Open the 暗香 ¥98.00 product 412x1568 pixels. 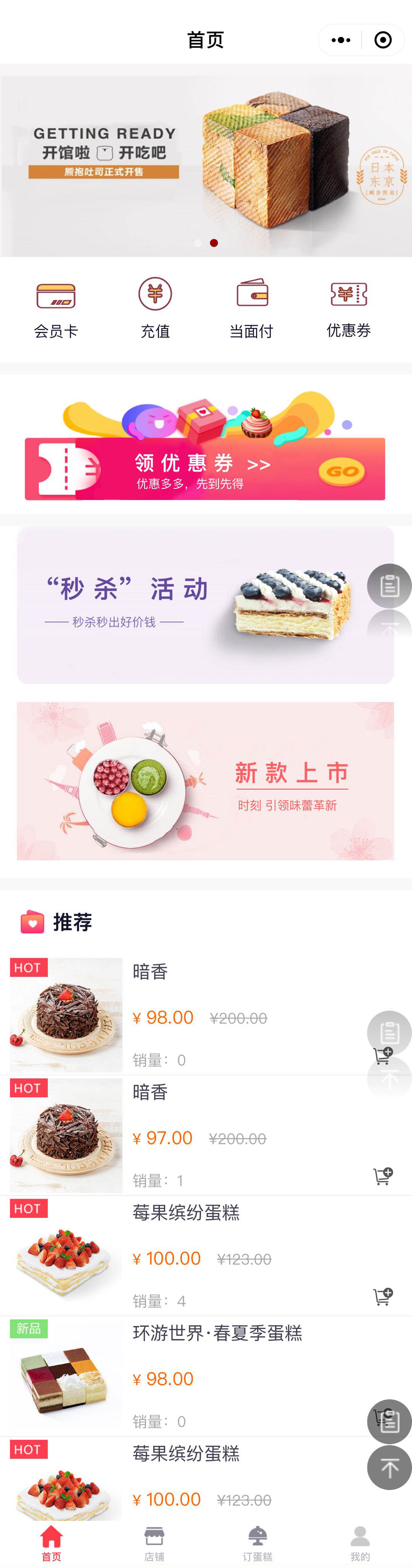(x=150, y=972)
